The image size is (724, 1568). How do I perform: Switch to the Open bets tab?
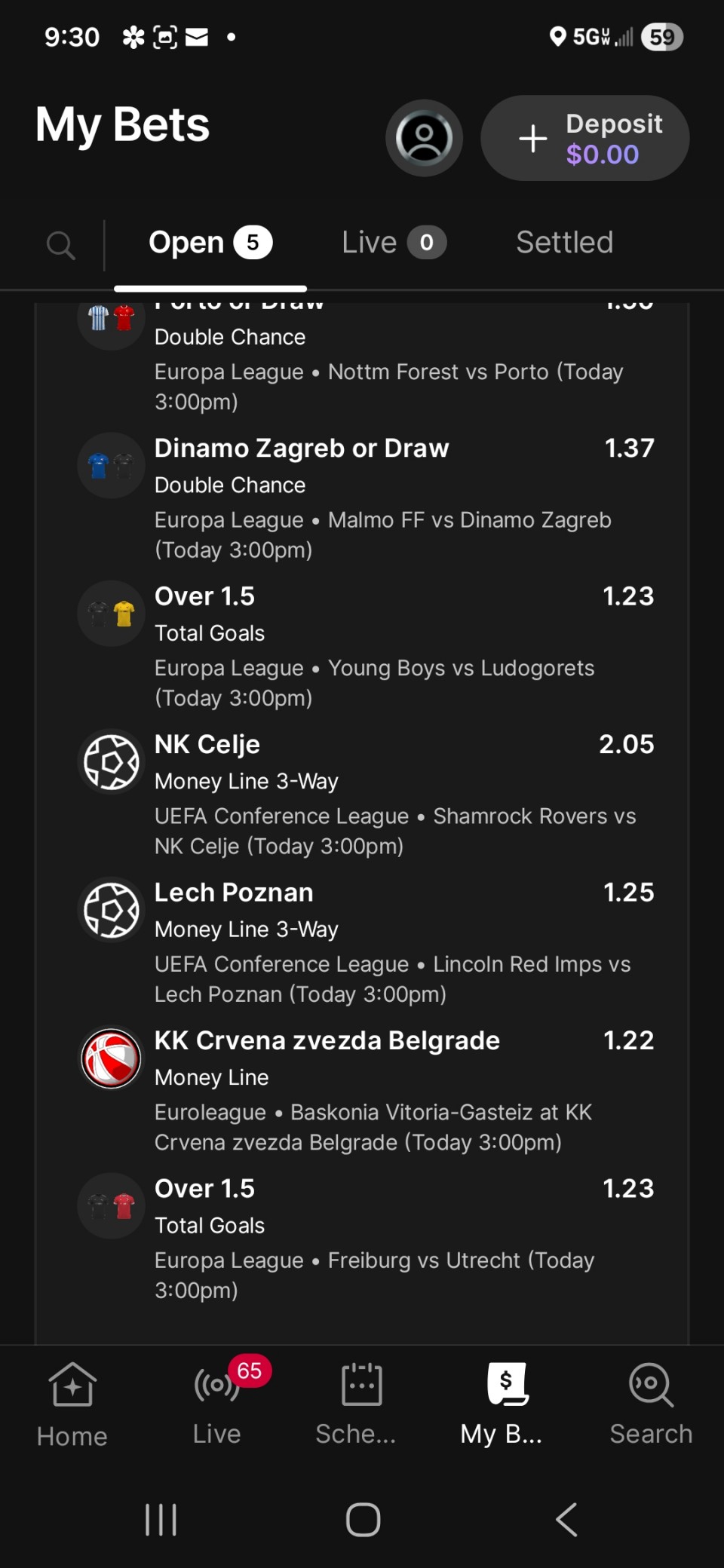coord(210,243)
